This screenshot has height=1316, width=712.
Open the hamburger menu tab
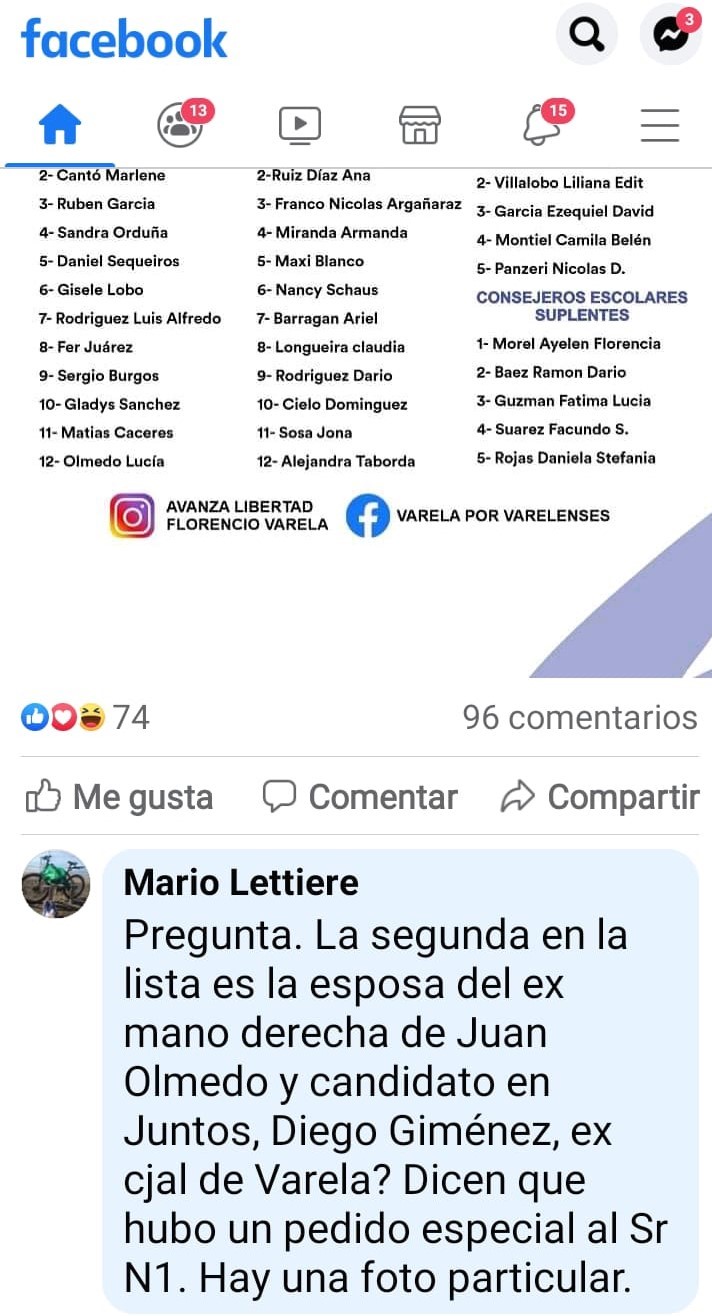click(x=660, y=125)
